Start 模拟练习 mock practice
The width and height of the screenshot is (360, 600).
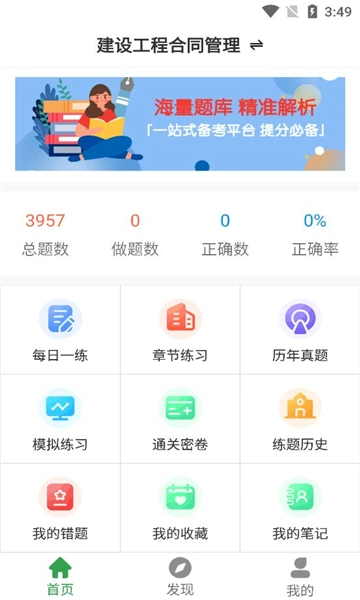(60, 419)
